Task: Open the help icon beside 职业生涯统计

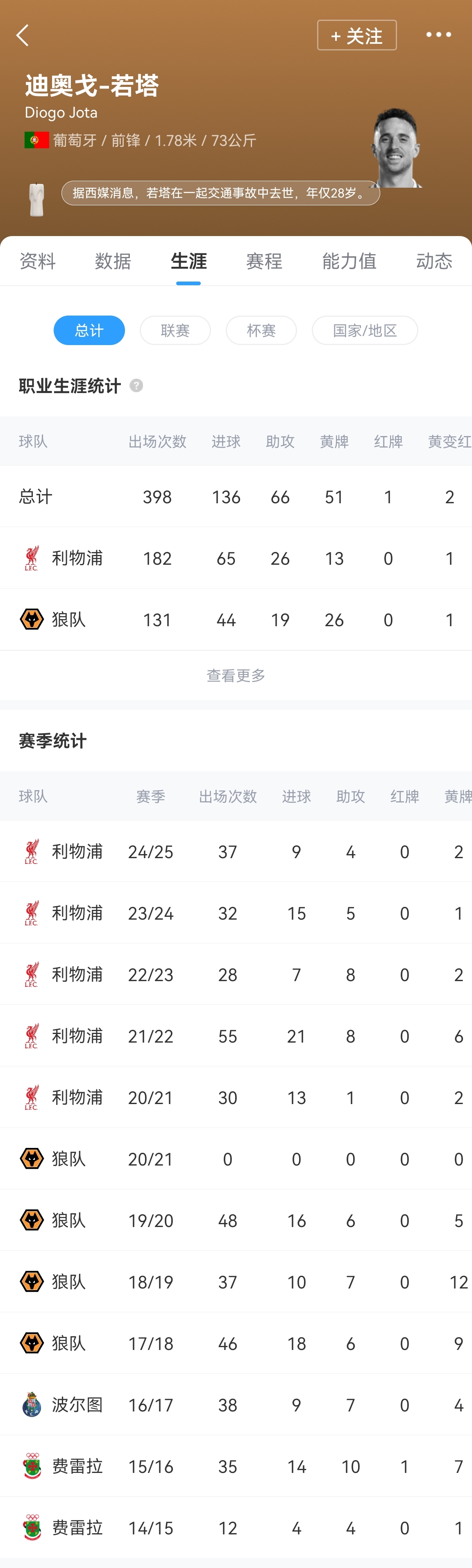Action: (136, 386)
